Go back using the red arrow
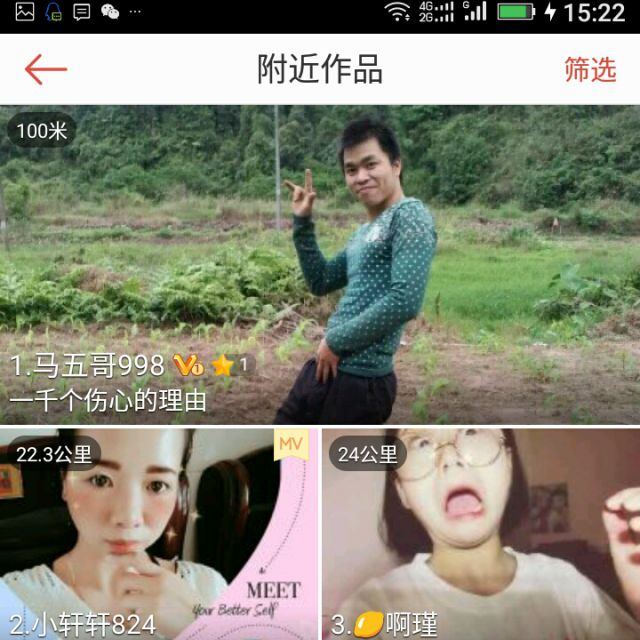Image resolution: width=640 pixels, height=640 pixels. [45, 70]
